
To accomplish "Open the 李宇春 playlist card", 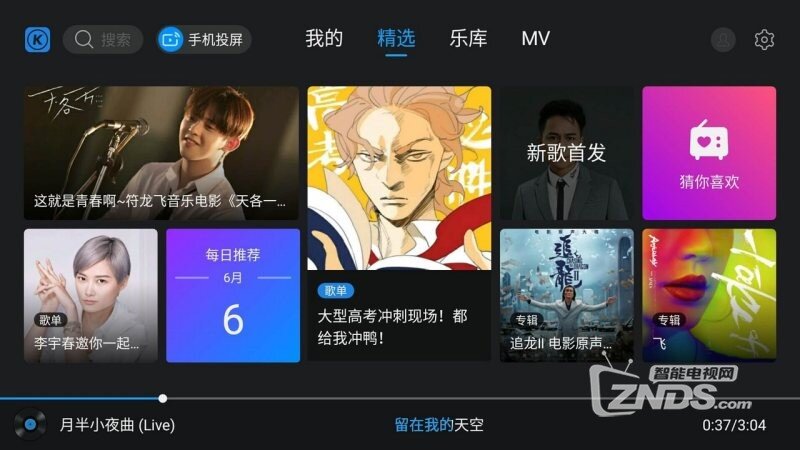I will pyautogui.click(x=90, y=295).
